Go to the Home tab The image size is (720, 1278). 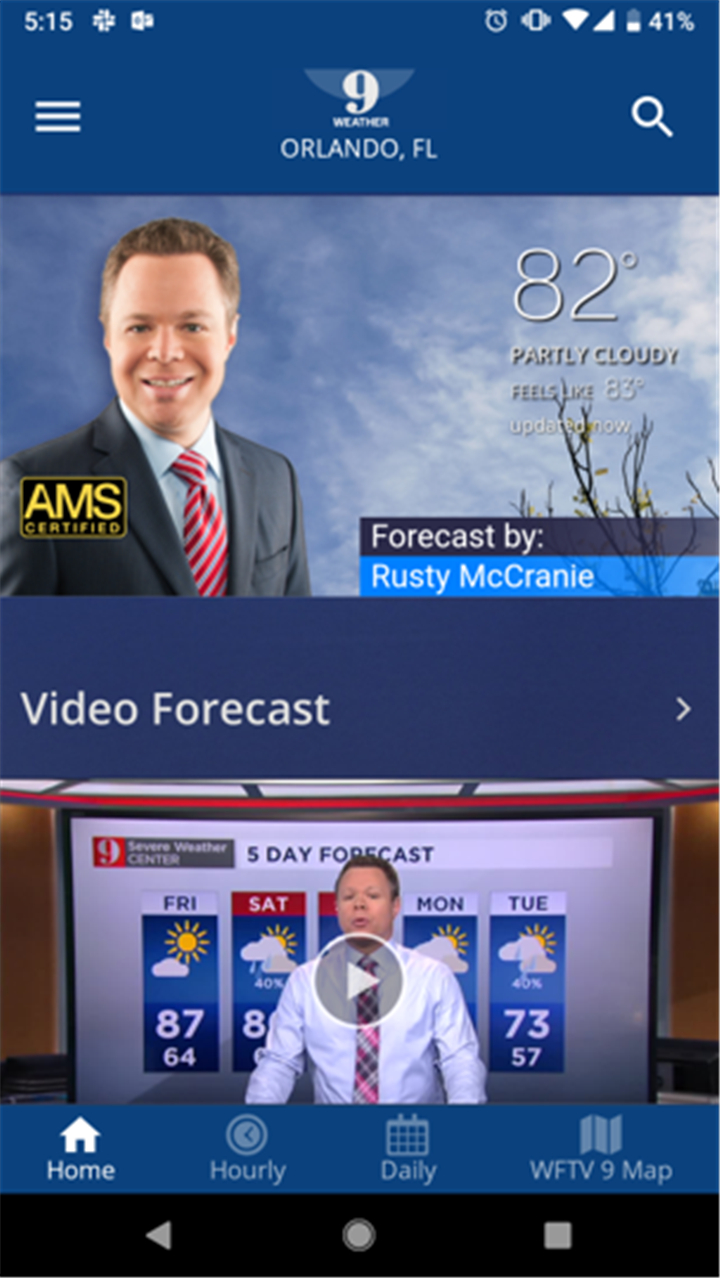[x=80, y=1150]
